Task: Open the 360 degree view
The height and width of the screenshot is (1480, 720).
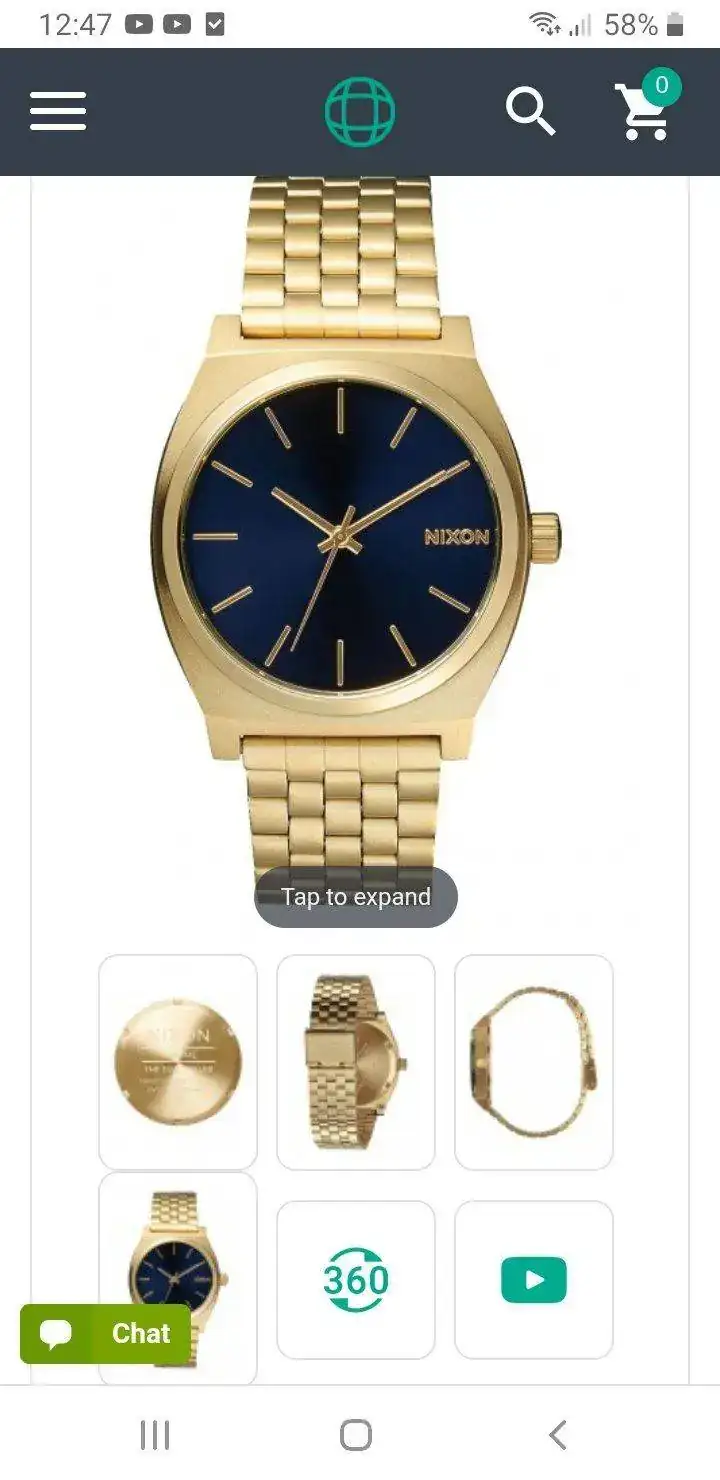Action: [x=356, y=1280]
